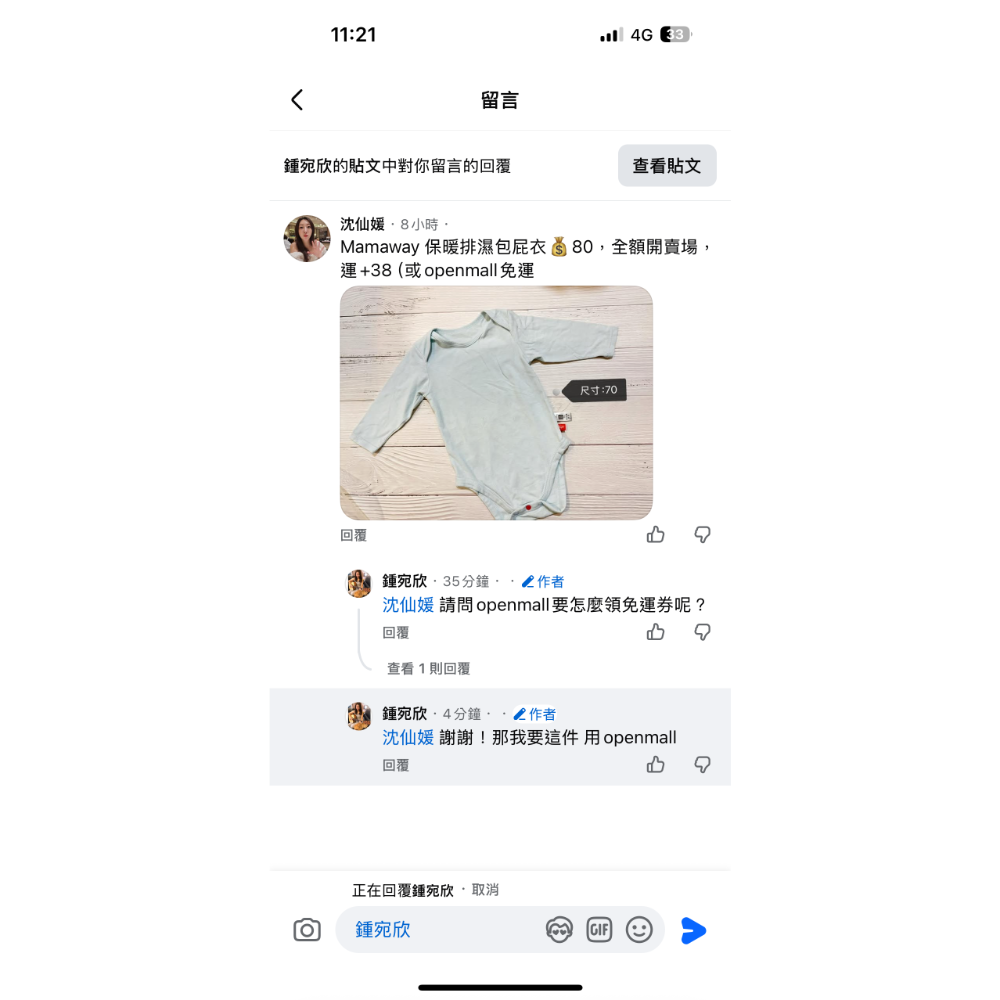
Task: Focus the comment input field
Action: (x=440, y=930)
